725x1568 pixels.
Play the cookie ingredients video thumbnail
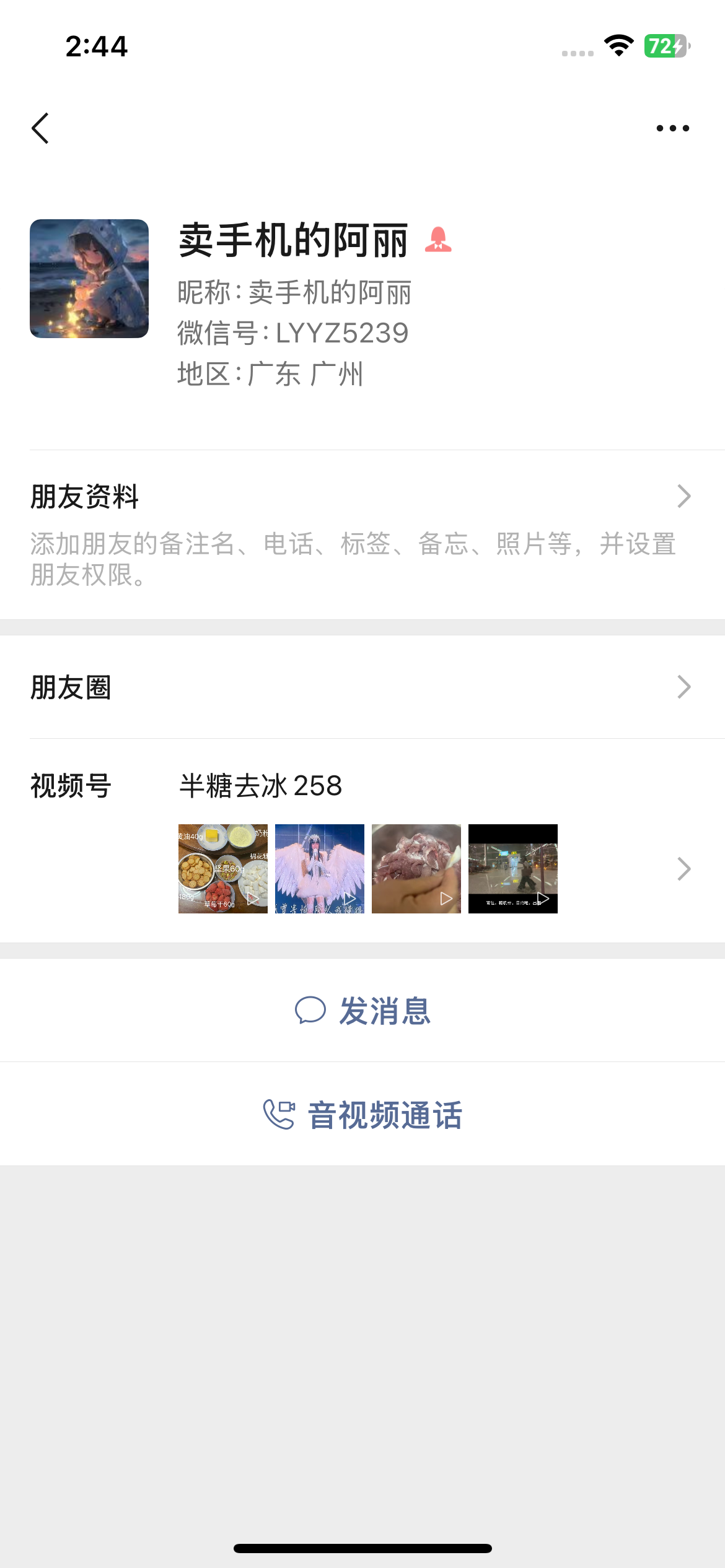click(x=223, y=869)
